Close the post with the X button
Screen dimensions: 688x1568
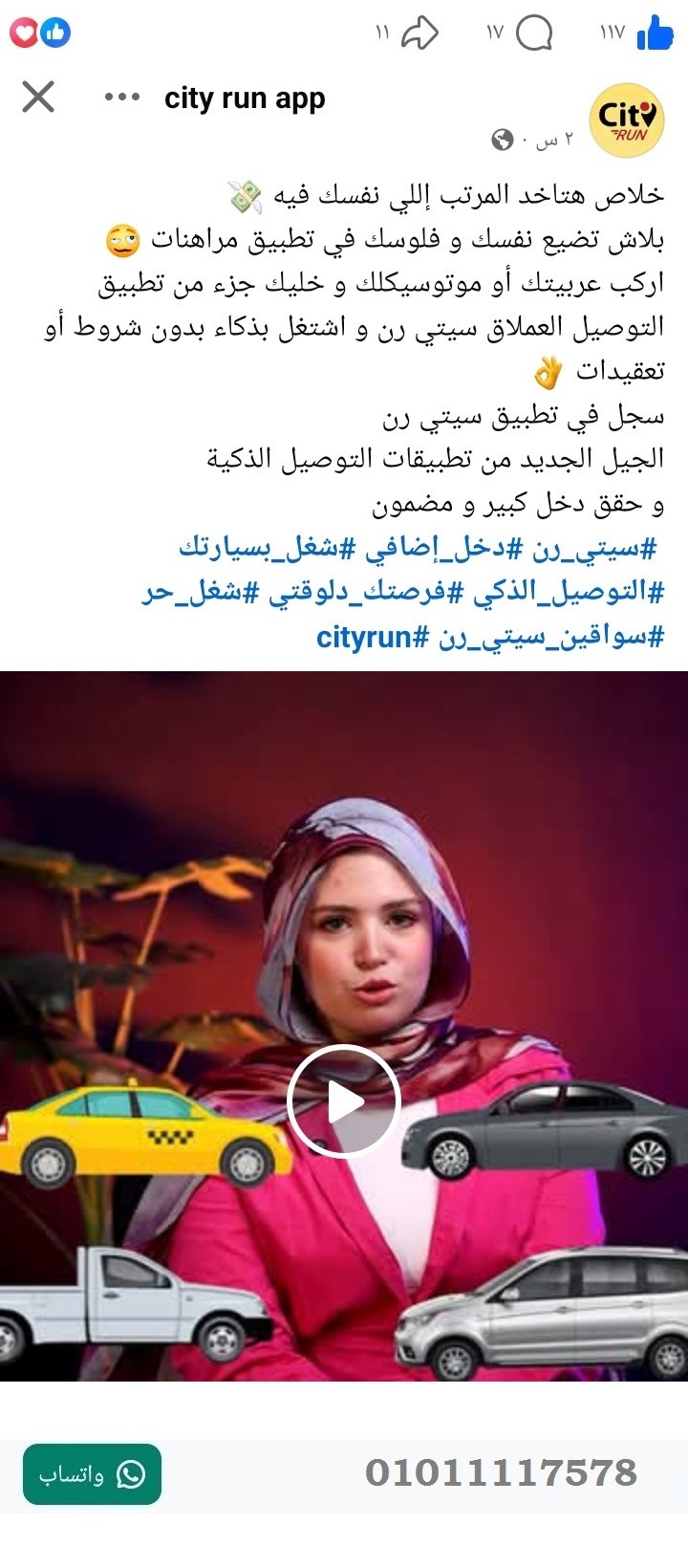point(38,96)
